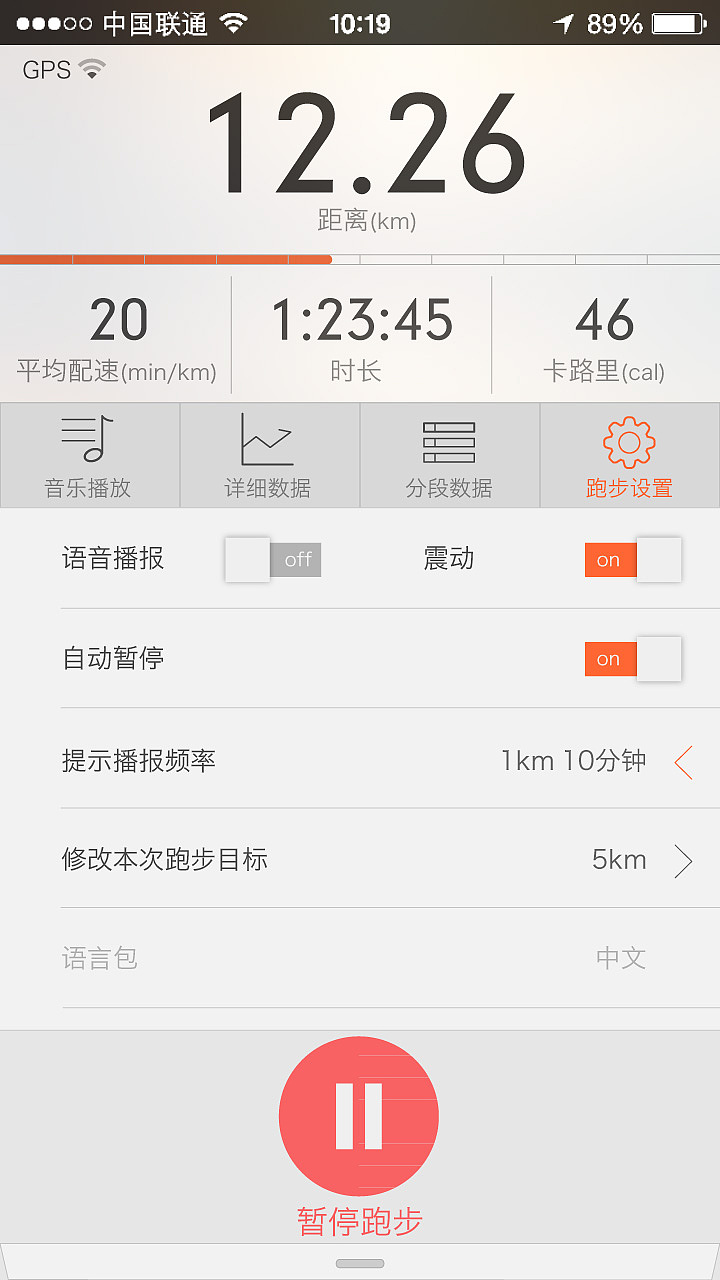Open the 音乐播放 music playback panel
Viewport: 720px width, 1280px height.
90,455
